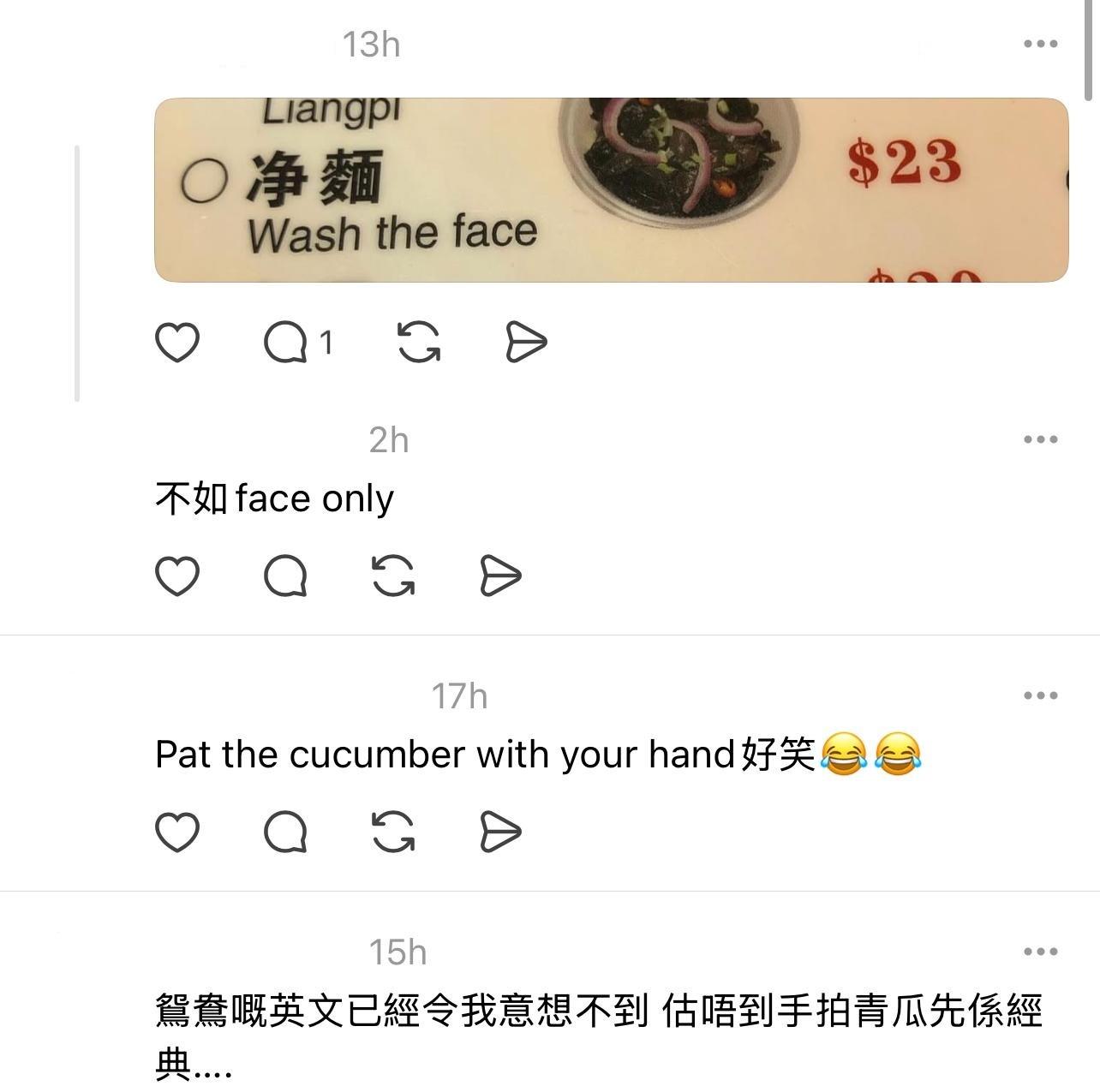Share the 'Pat the cucumber' comment
This screenshot has height=1092, width=1100.
tap(500, 831)
